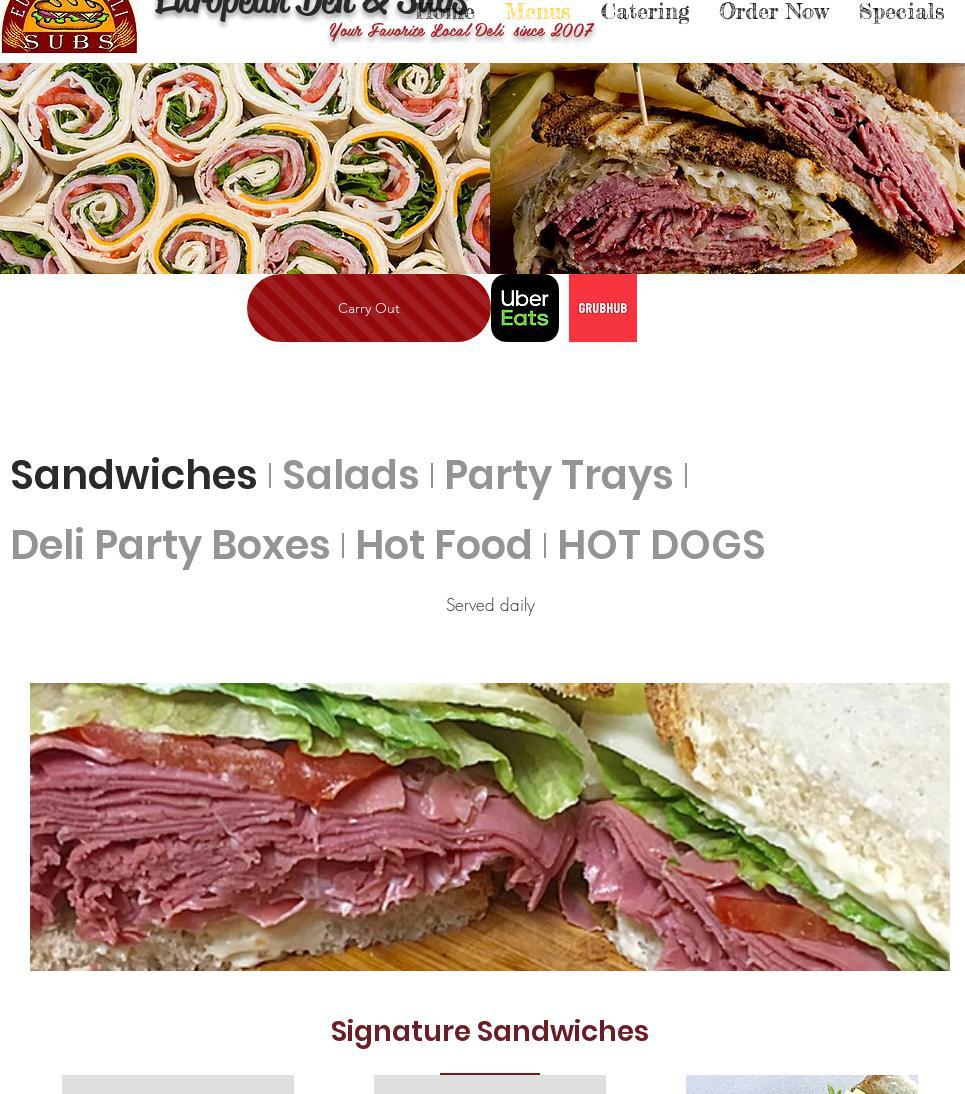Viewport: 965px width, 1094px height.
Task: Switch to Party Trays section
Action: (558, 475)
